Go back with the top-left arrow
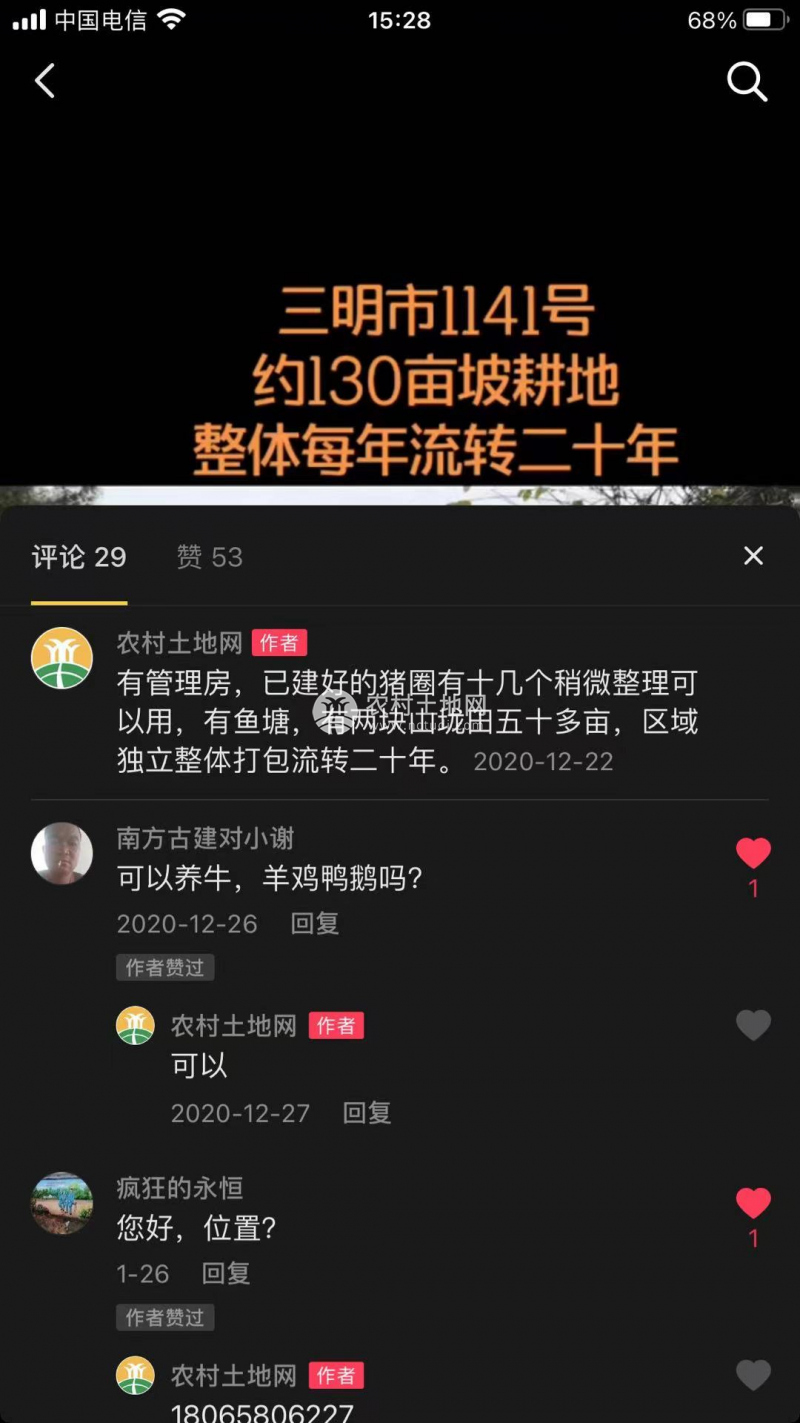 [x=45, y=81]
